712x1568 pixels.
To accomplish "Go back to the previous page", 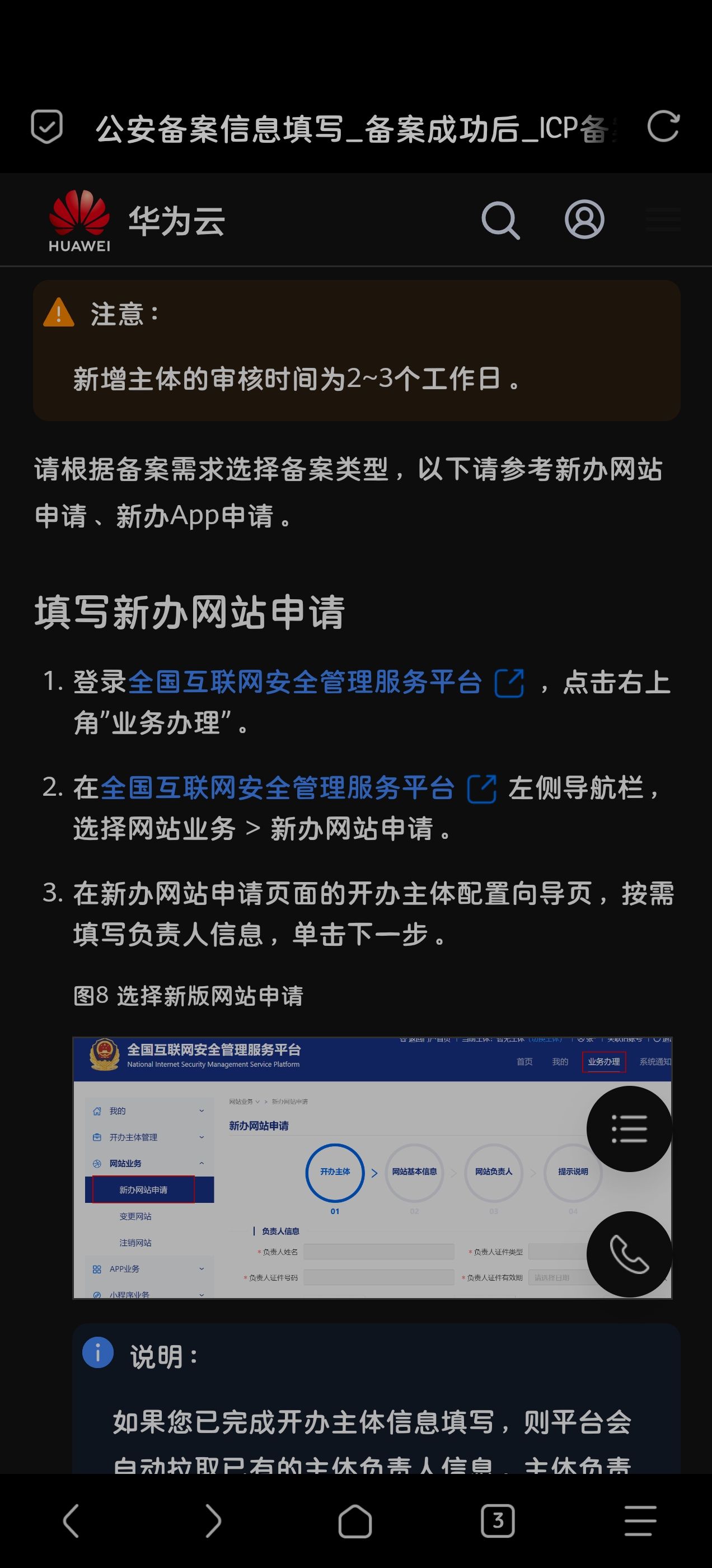I will coord(71,1520).
